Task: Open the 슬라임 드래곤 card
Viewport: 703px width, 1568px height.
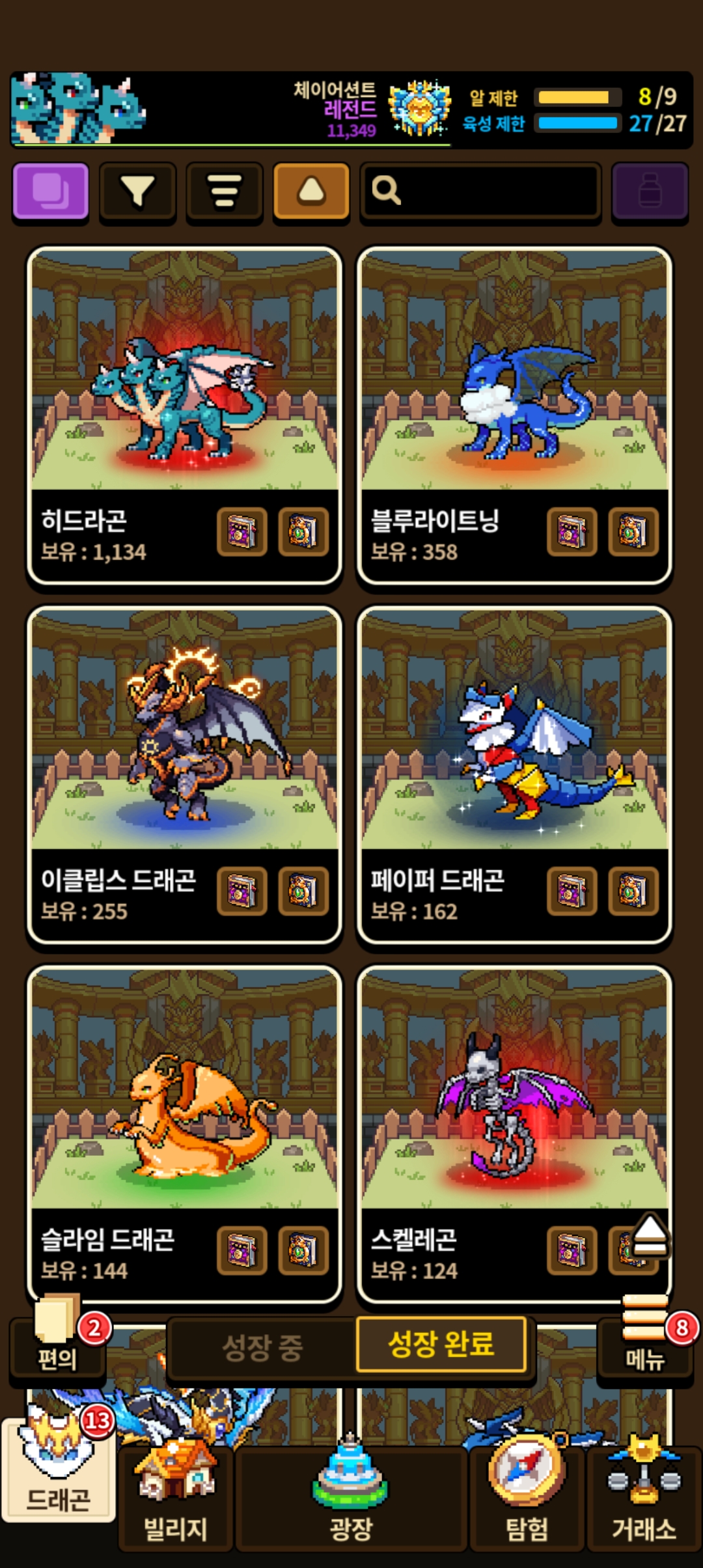Action: pos(184,1134)
